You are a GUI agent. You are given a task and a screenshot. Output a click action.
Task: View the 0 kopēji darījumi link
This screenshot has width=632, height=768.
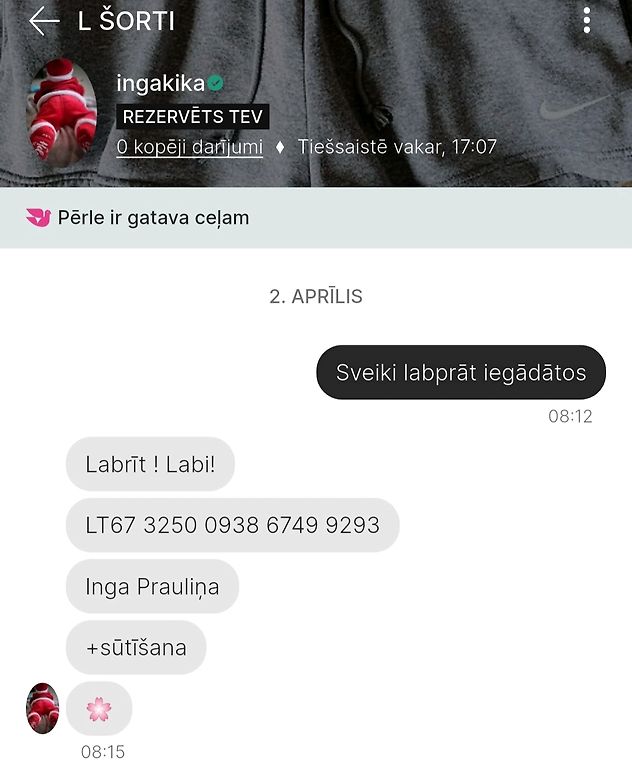[x=189, y=147]
